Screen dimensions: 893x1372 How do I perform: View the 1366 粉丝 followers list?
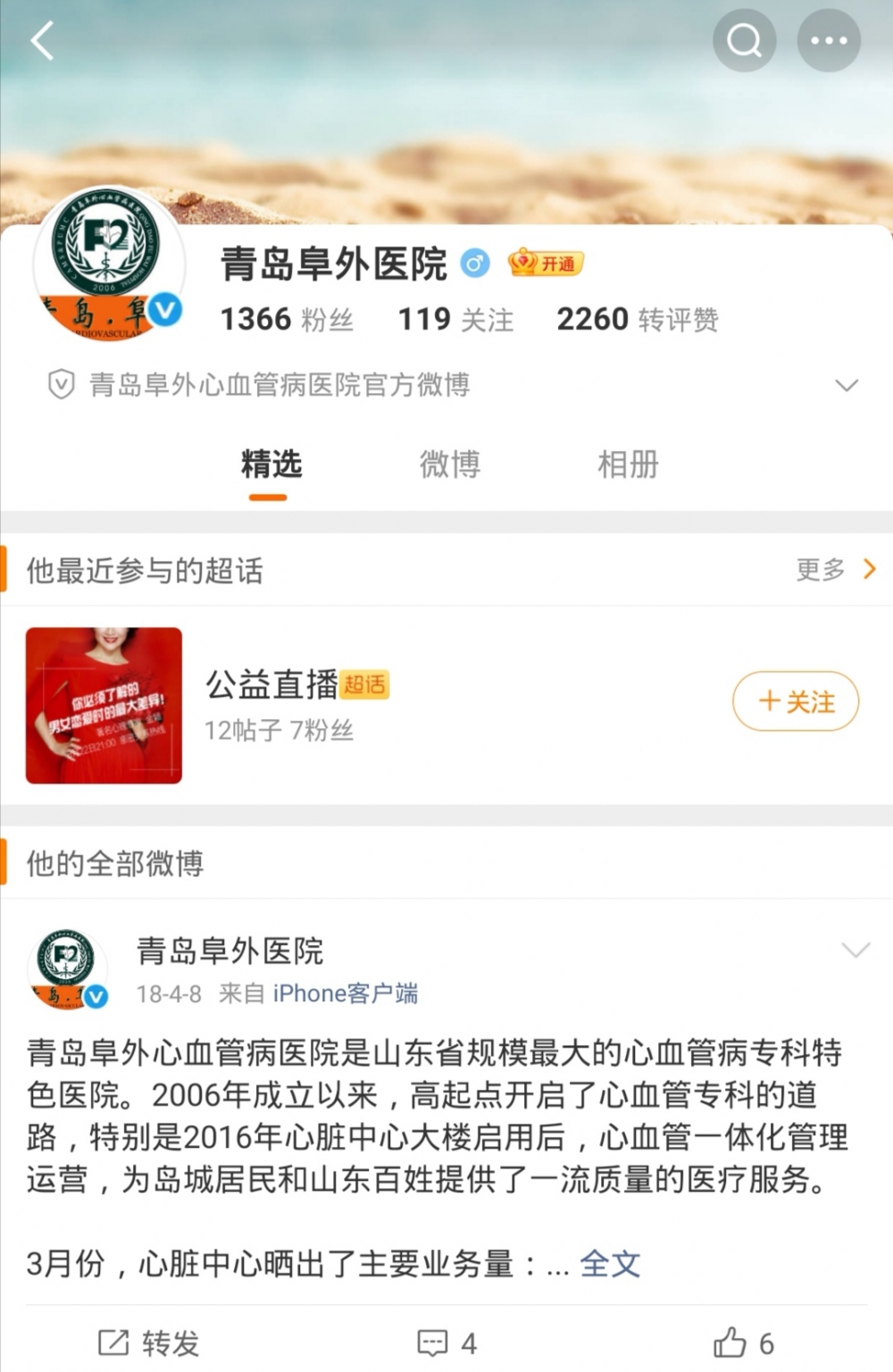pyautogui.click(x=286, y=319)
